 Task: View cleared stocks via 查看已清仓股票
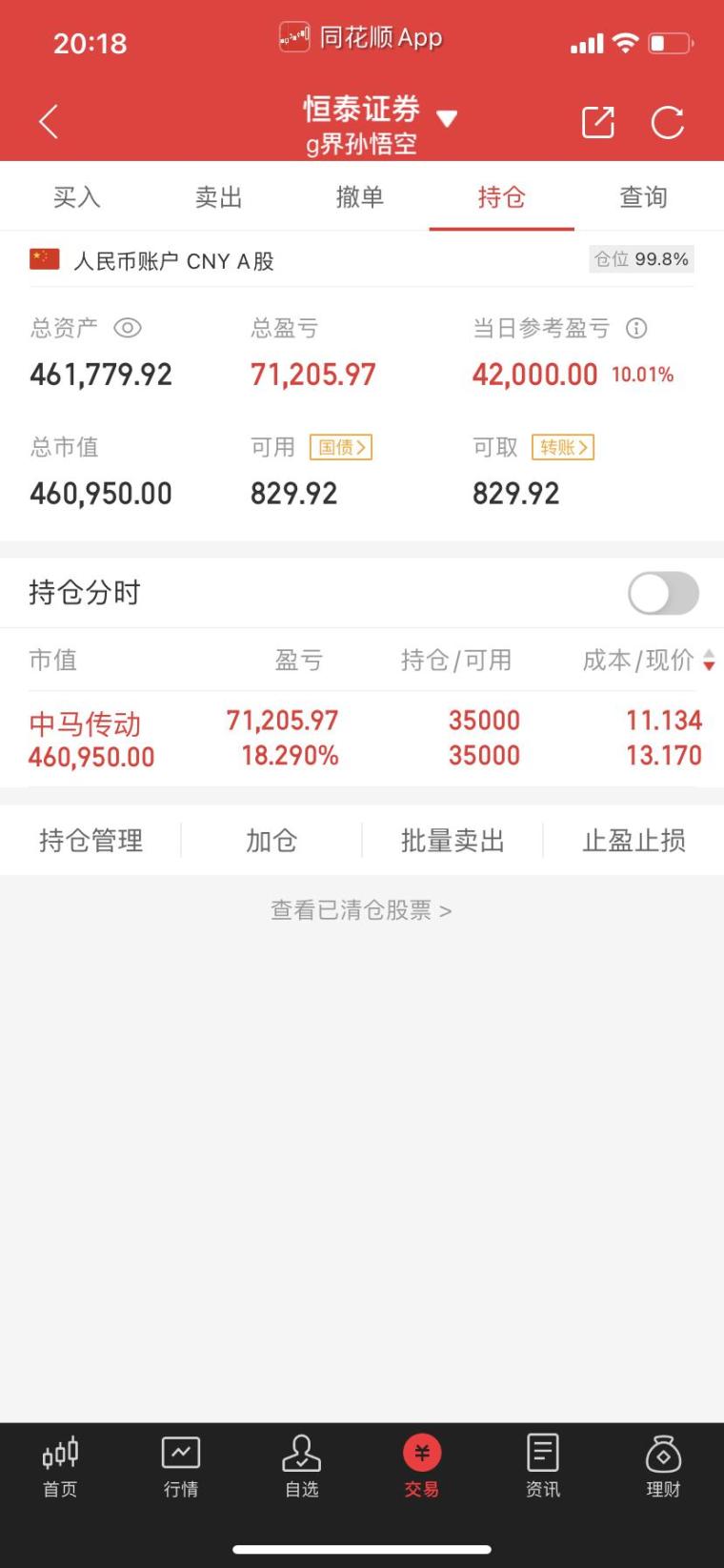pos(361,910)
